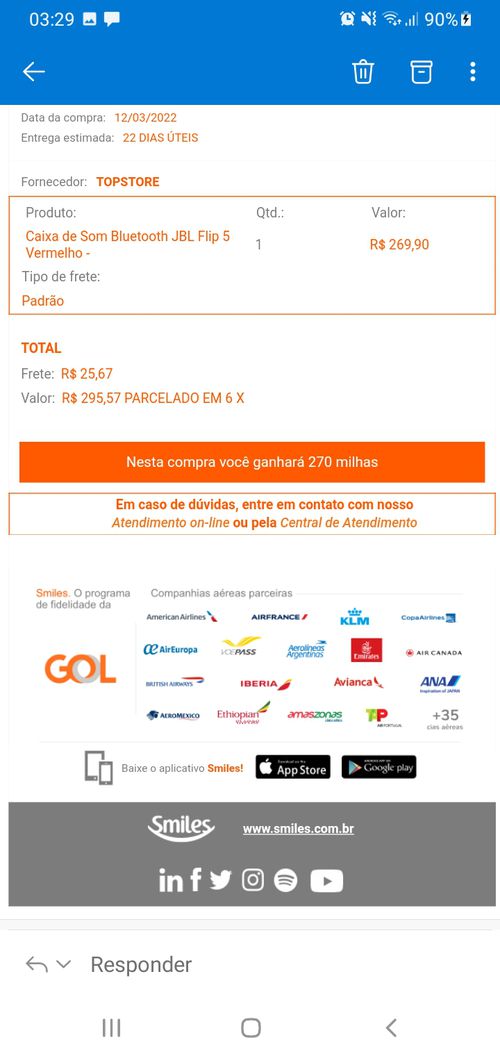Tap the Google Play download badge
This screenshot has height=1056, width=500.
click(379, 766)
